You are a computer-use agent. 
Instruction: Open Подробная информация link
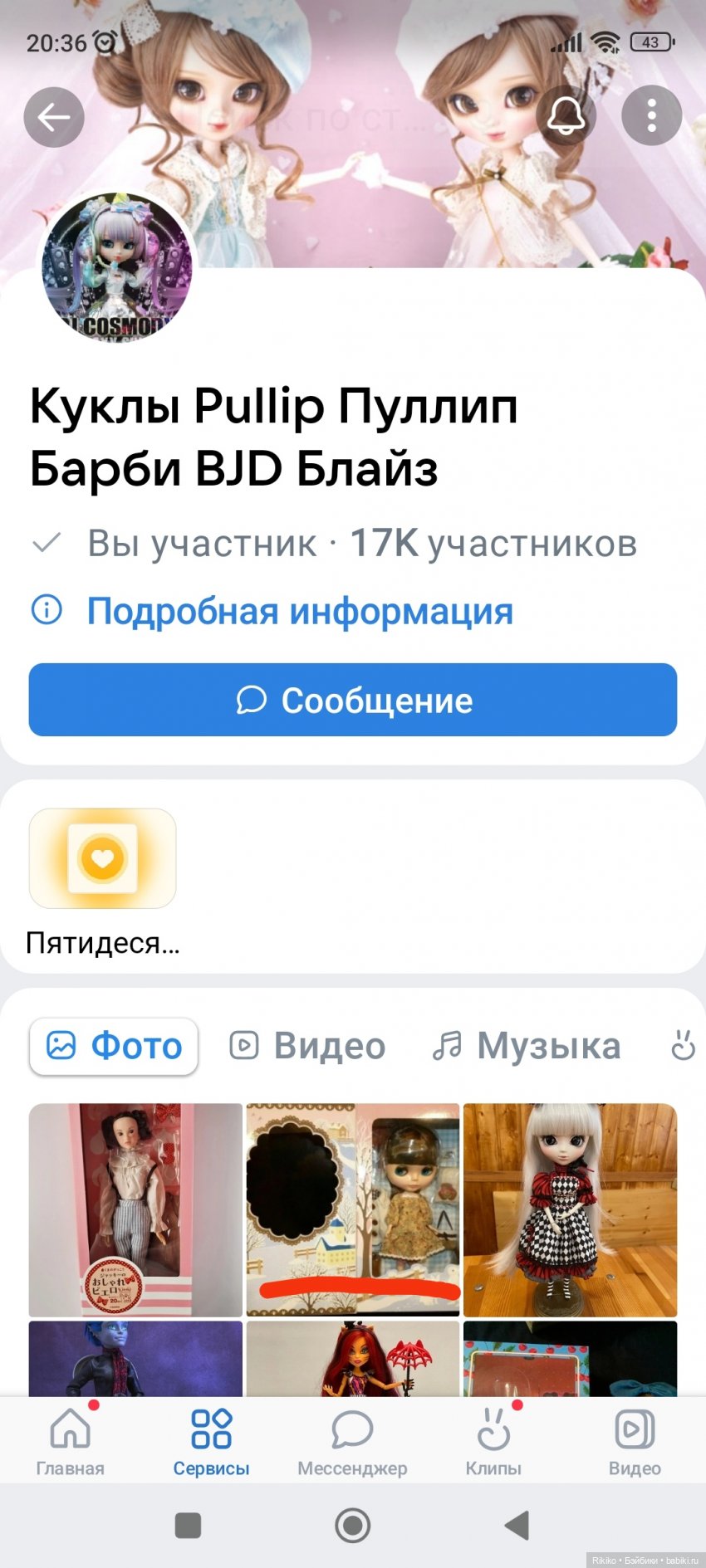(x=300, y=612)
